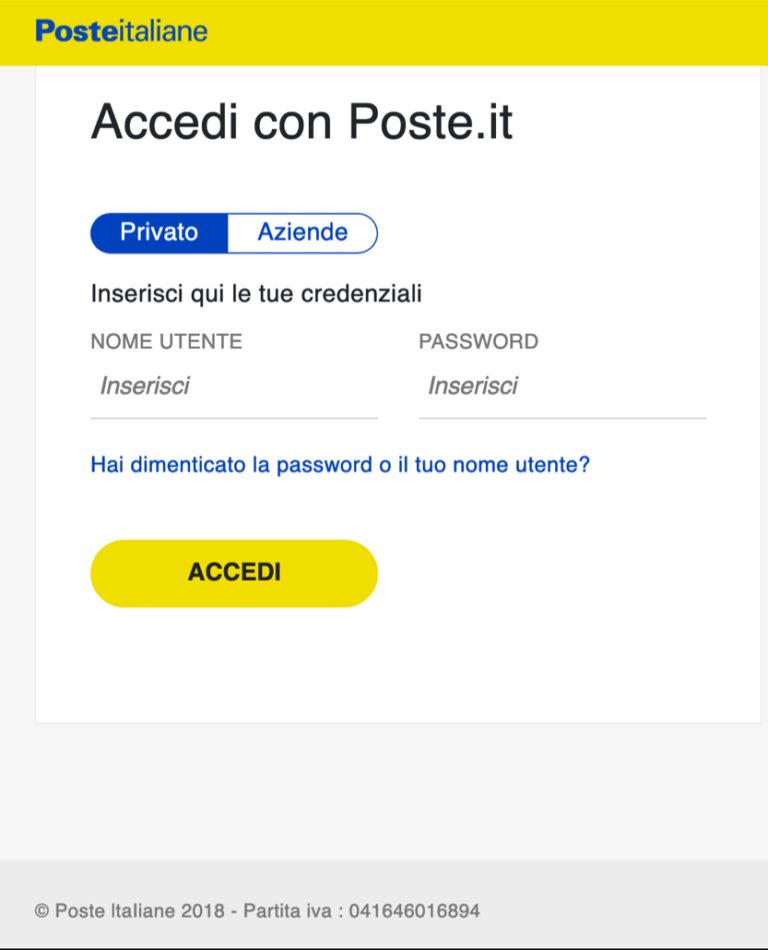Select the Inserisci placeholder under PASSWORD
Viewport: 768px width, 950px height.
tap(472, 386)
